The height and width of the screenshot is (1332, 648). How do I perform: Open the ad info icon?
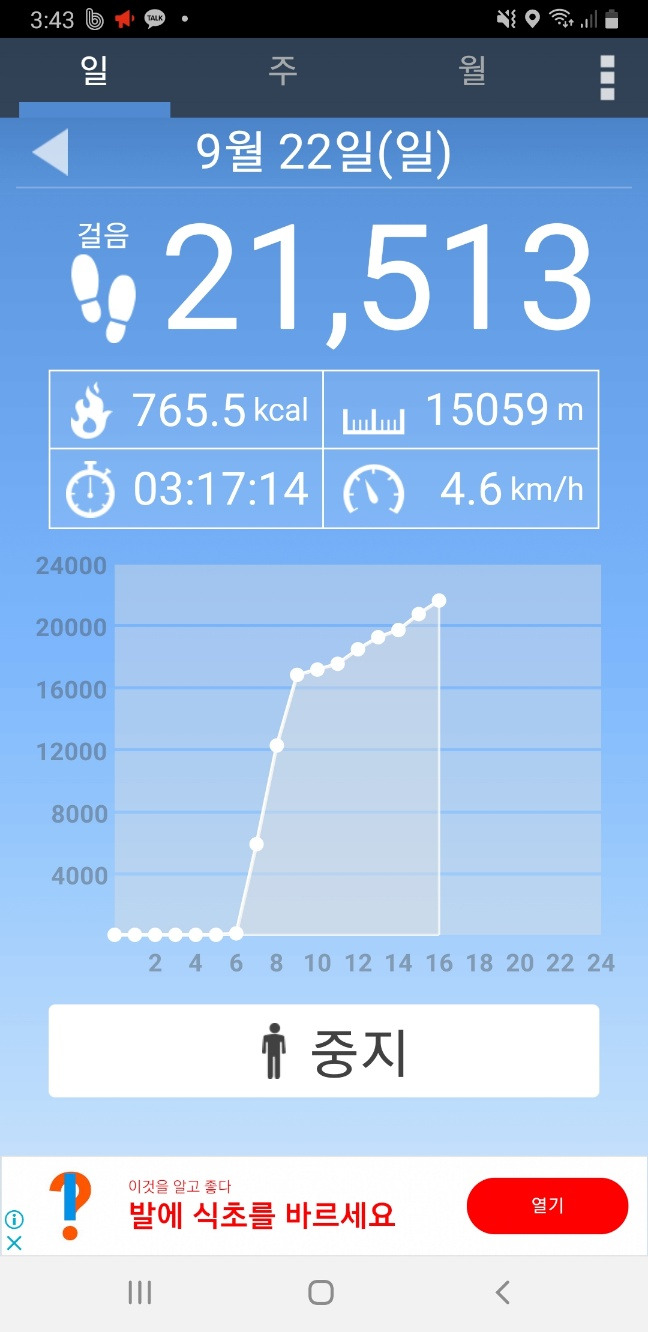[15, 1219]
